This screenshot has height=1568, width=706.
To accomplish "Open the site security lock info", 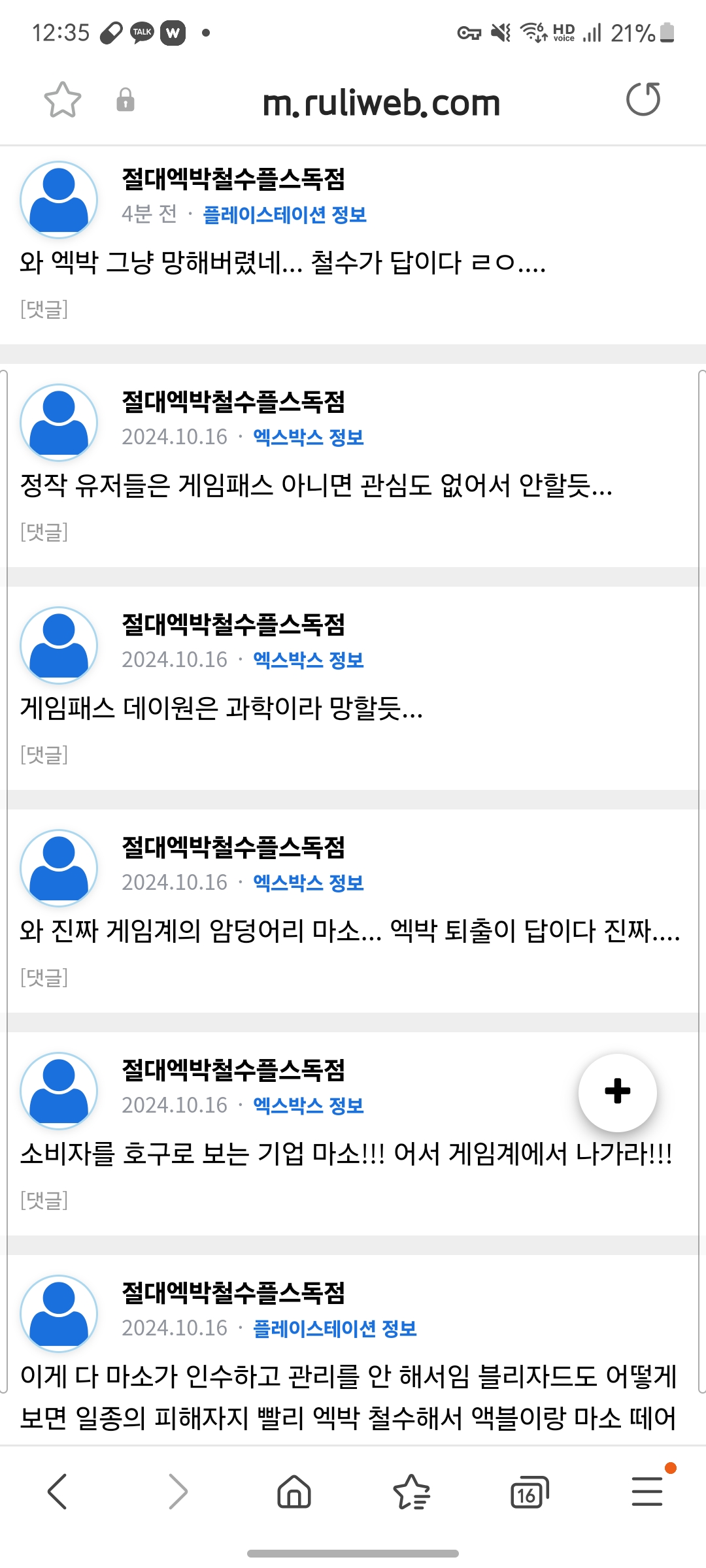I will point(126,100).
